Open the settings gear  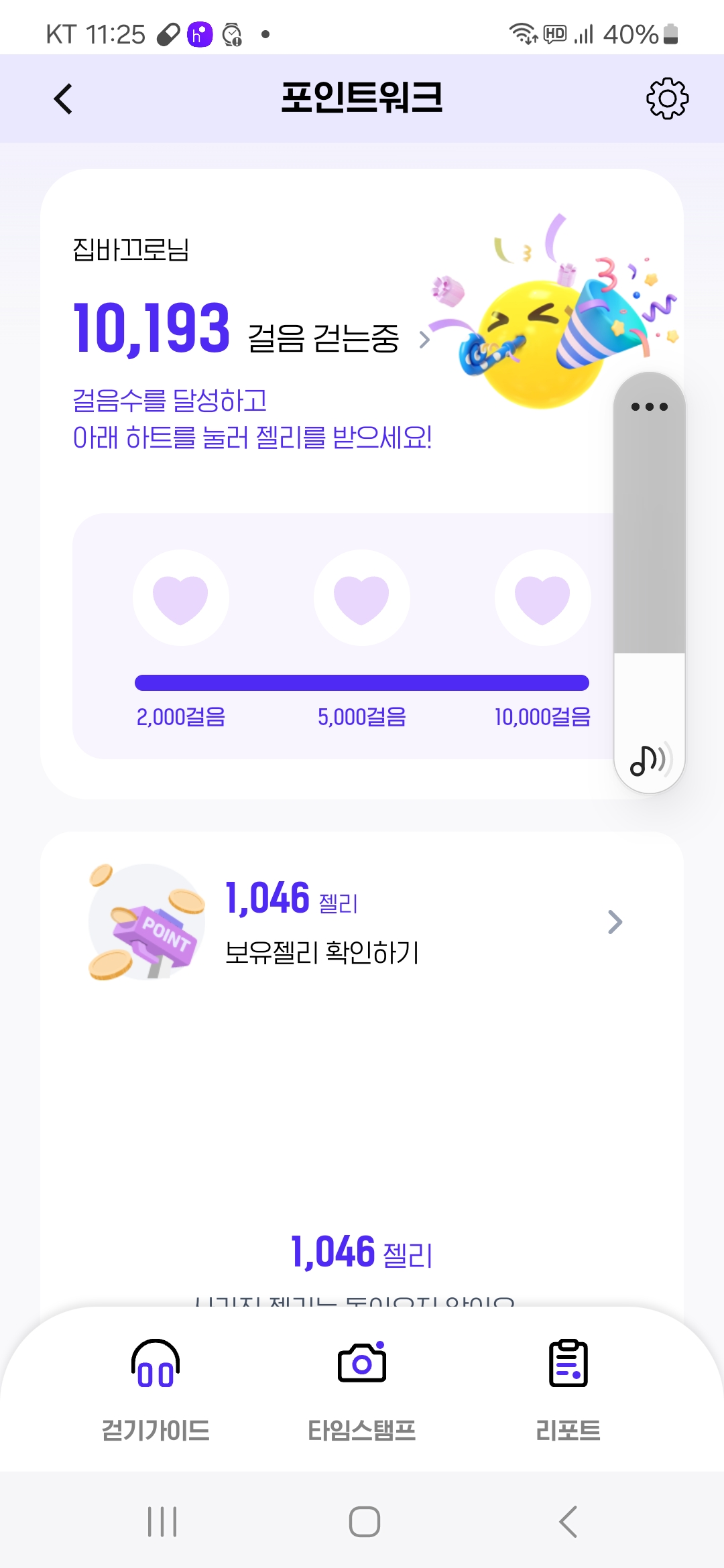click(x=667, y=99)
